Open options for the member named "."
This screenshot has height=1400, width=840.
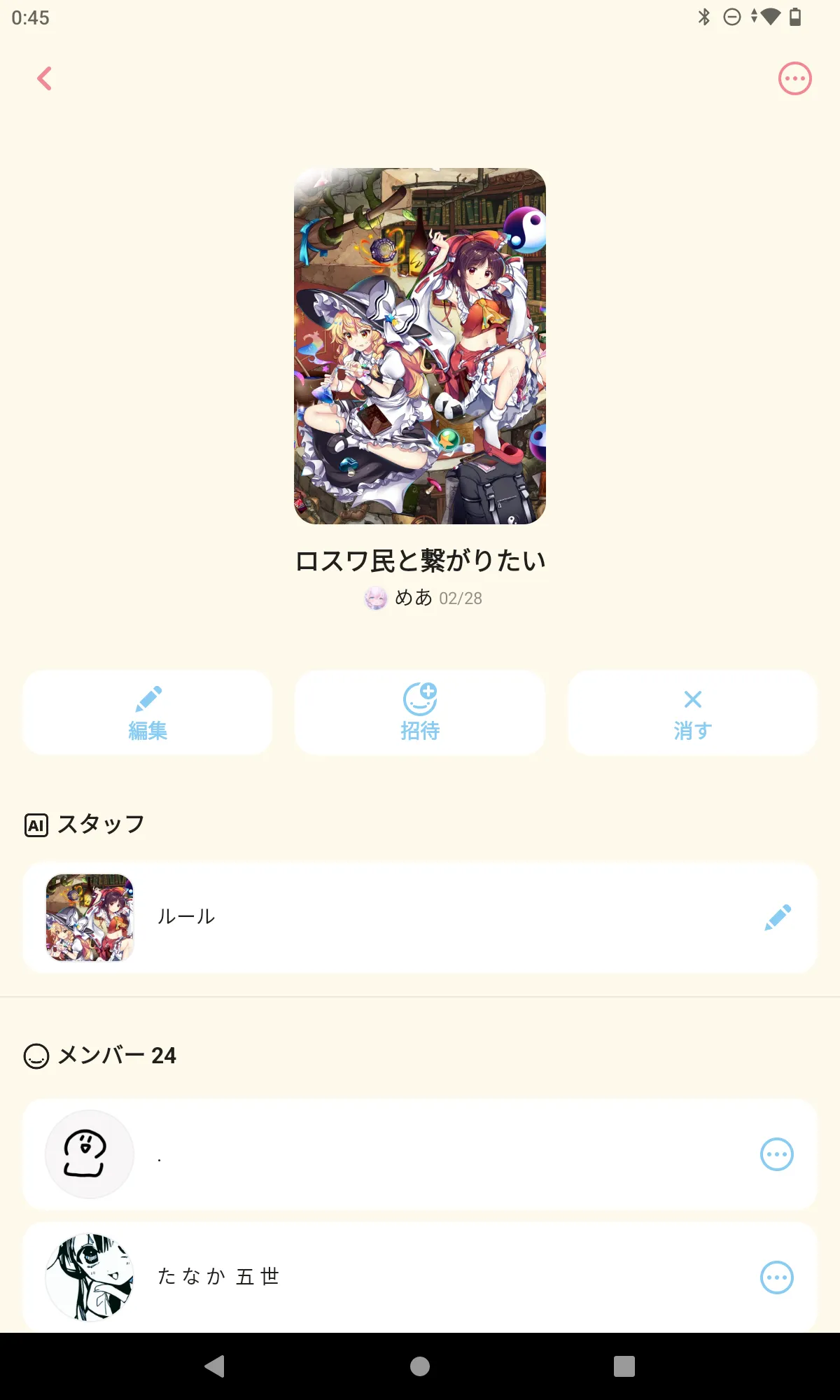pyautogui.click(x=776, y=1154)
